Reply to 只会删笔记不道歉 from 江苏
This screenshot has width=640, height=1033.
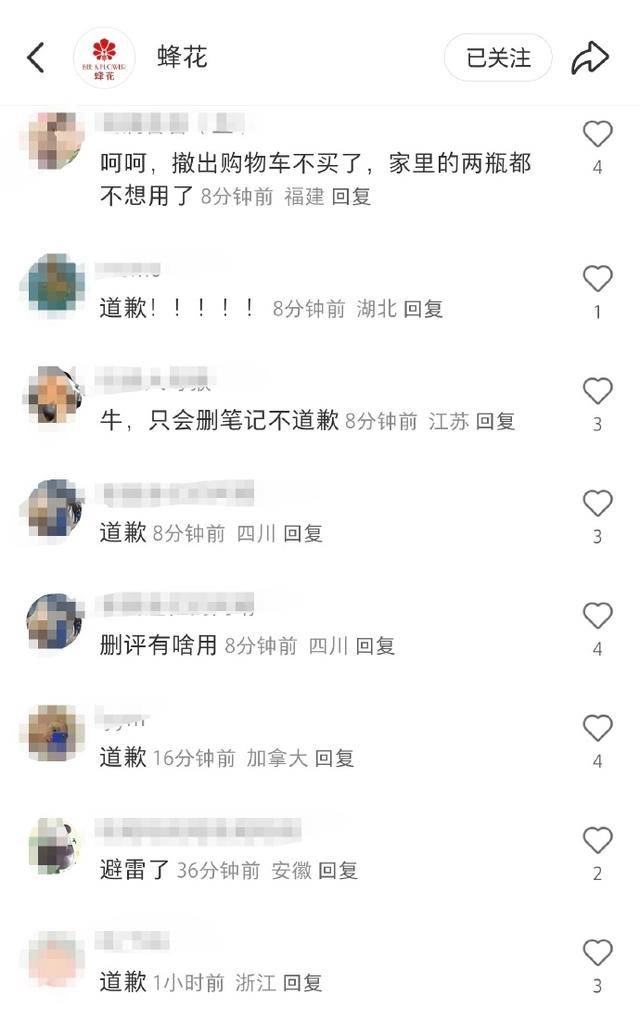495,422
